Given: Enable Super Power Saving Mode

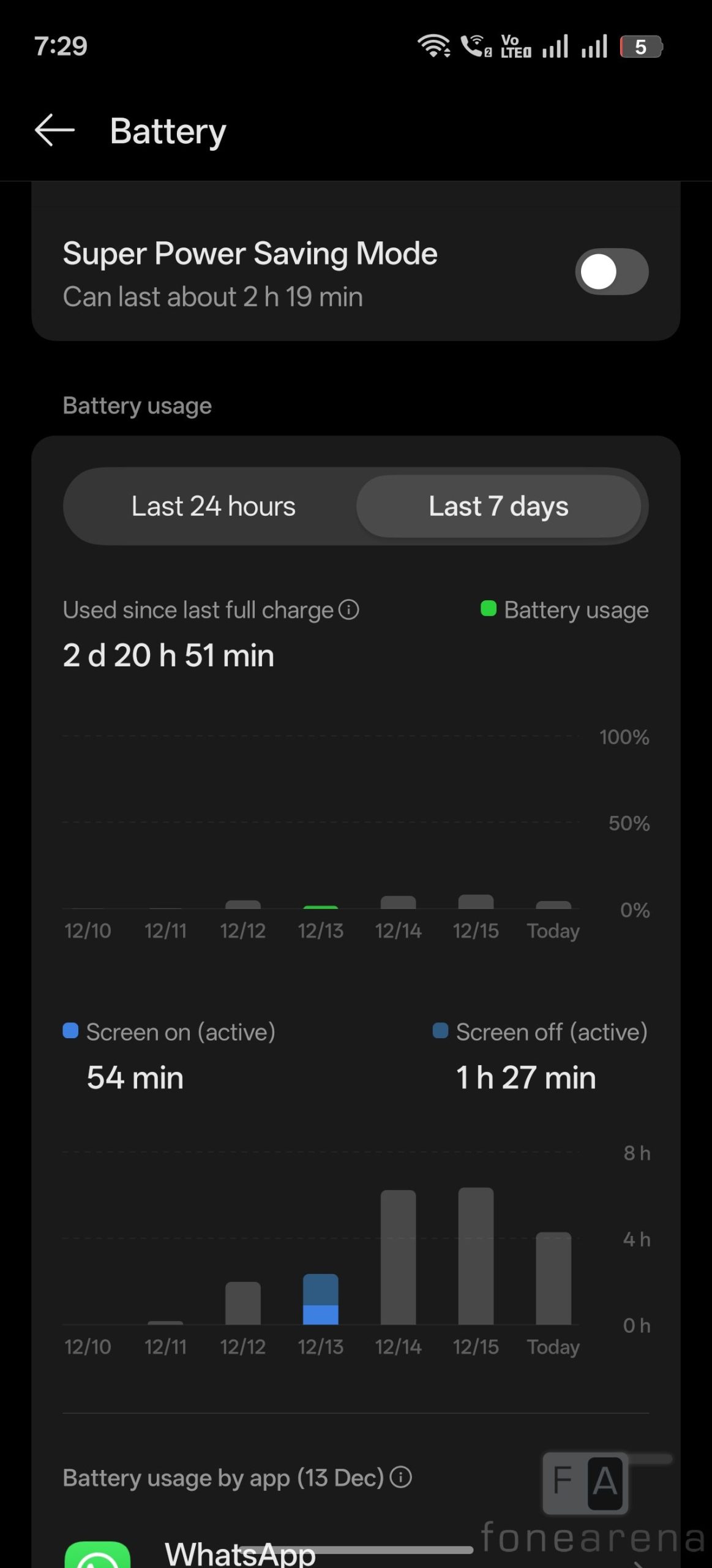Looking at the screenshot, I should 611,271.
